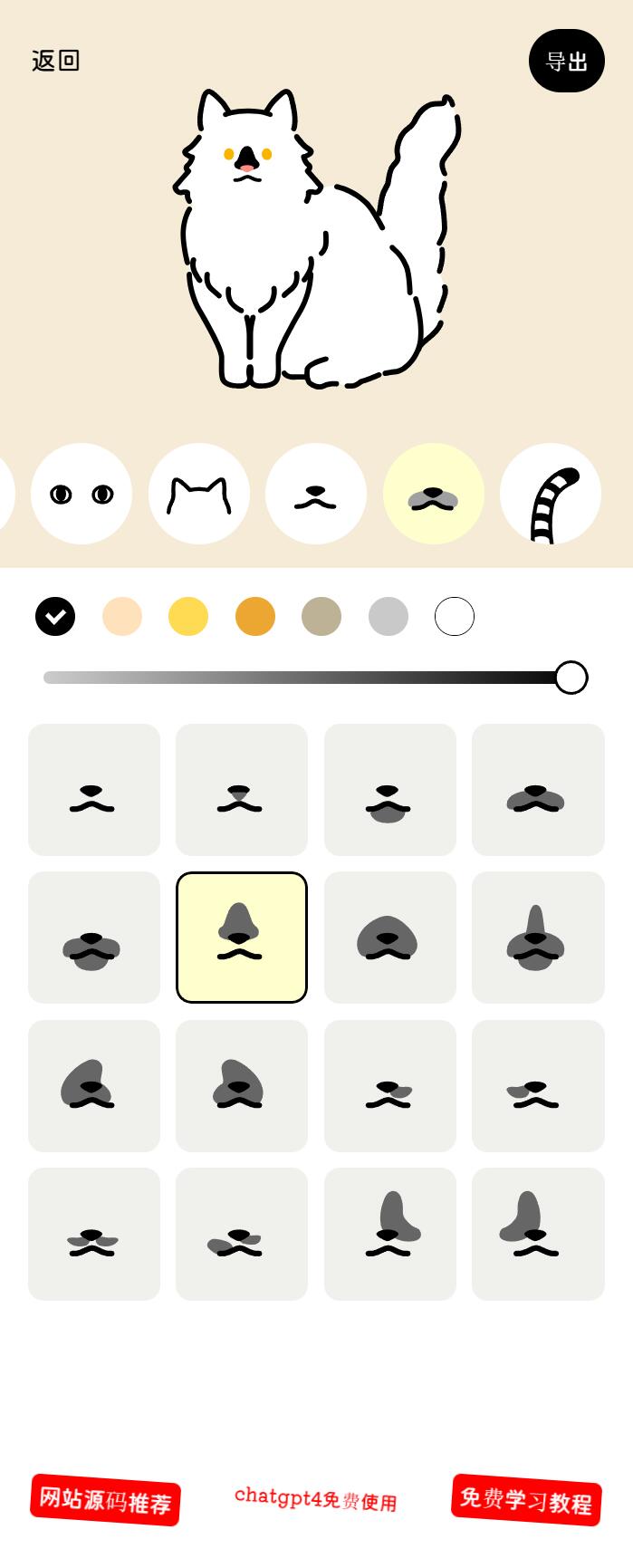Viewport: 633px width, 1568px height.
Task: Tap the brightness slider handle
Action: coord(571,678)
